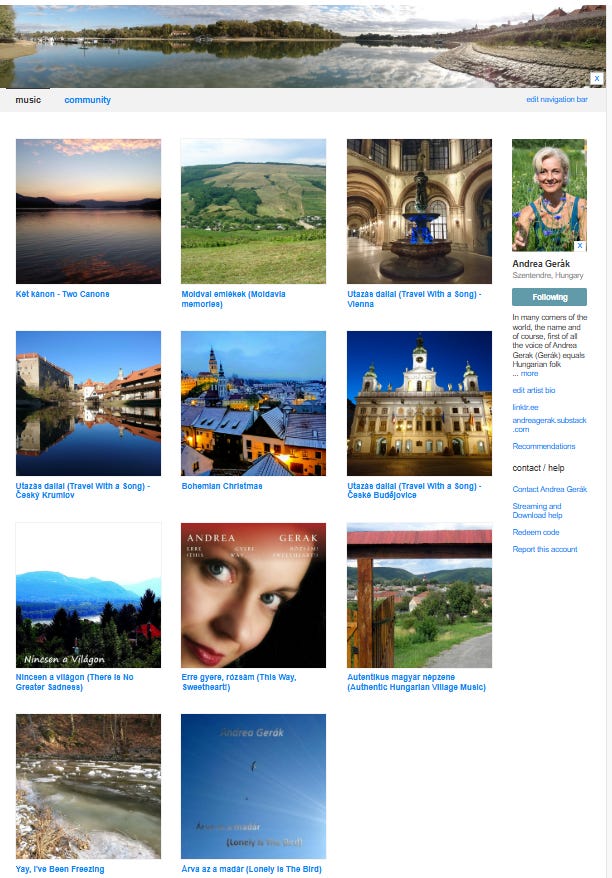Expand artist bio with more link
The height and width of the screenshot is (878, 612).
tap(529, 373)
